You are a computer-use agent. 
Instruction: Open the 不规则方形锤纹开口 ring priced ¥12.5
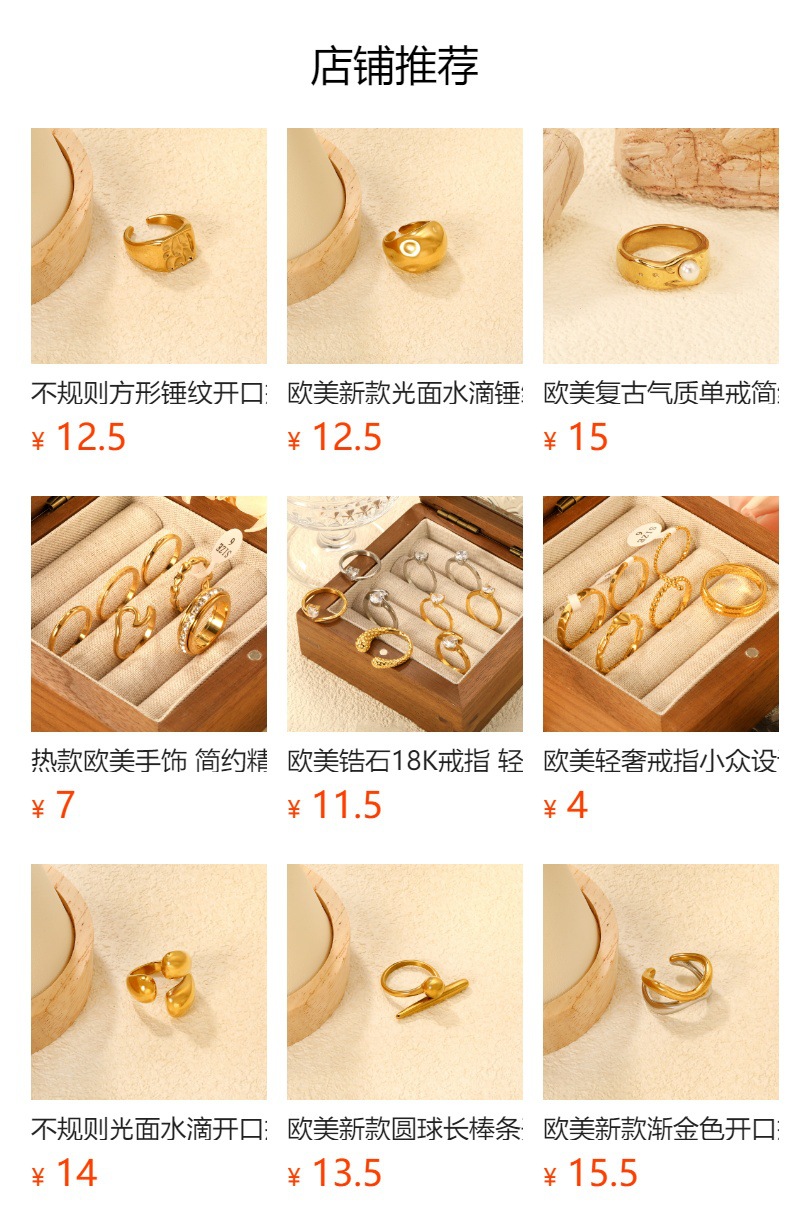click(148, 246)
